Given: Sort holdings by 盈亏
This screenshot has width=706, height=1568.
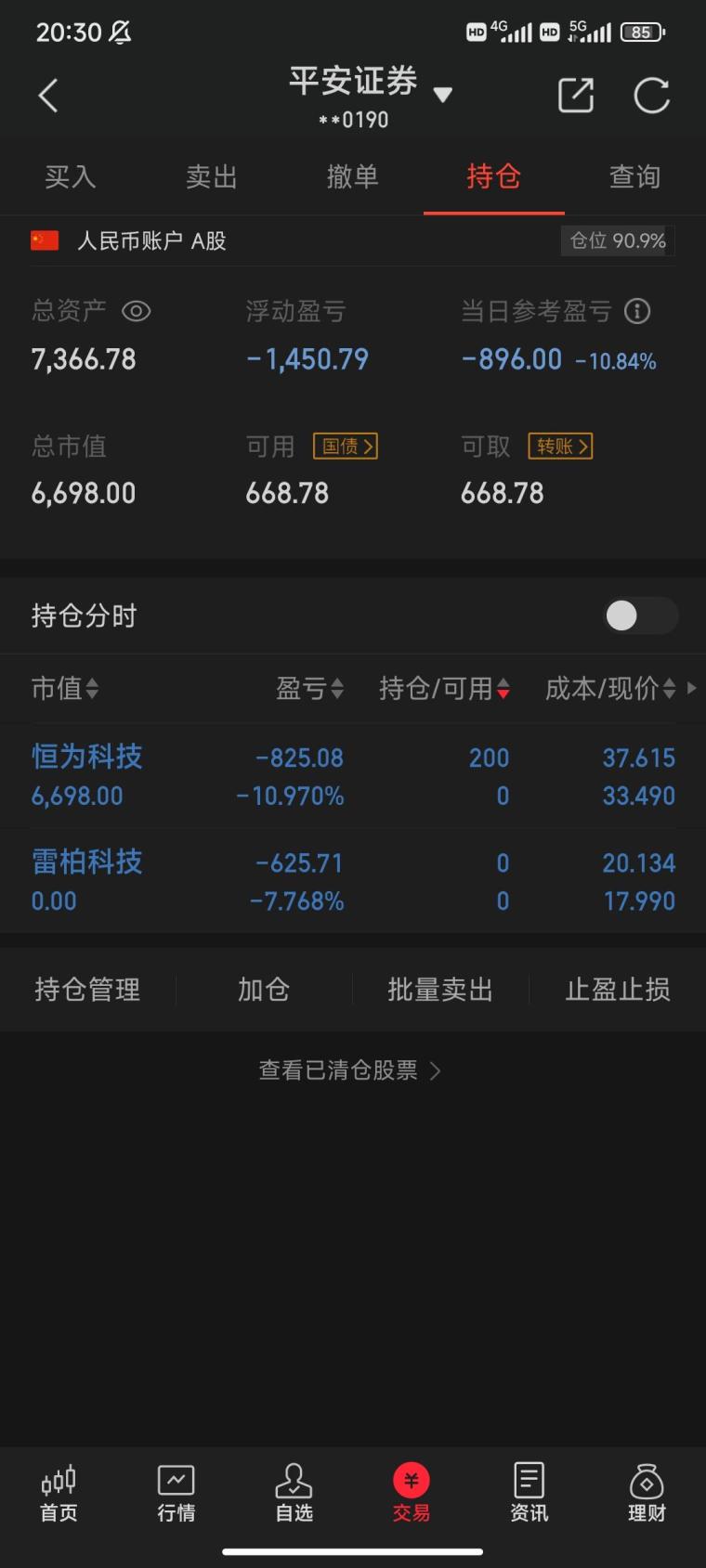Looking at the screenshot, I should (310, 689).
